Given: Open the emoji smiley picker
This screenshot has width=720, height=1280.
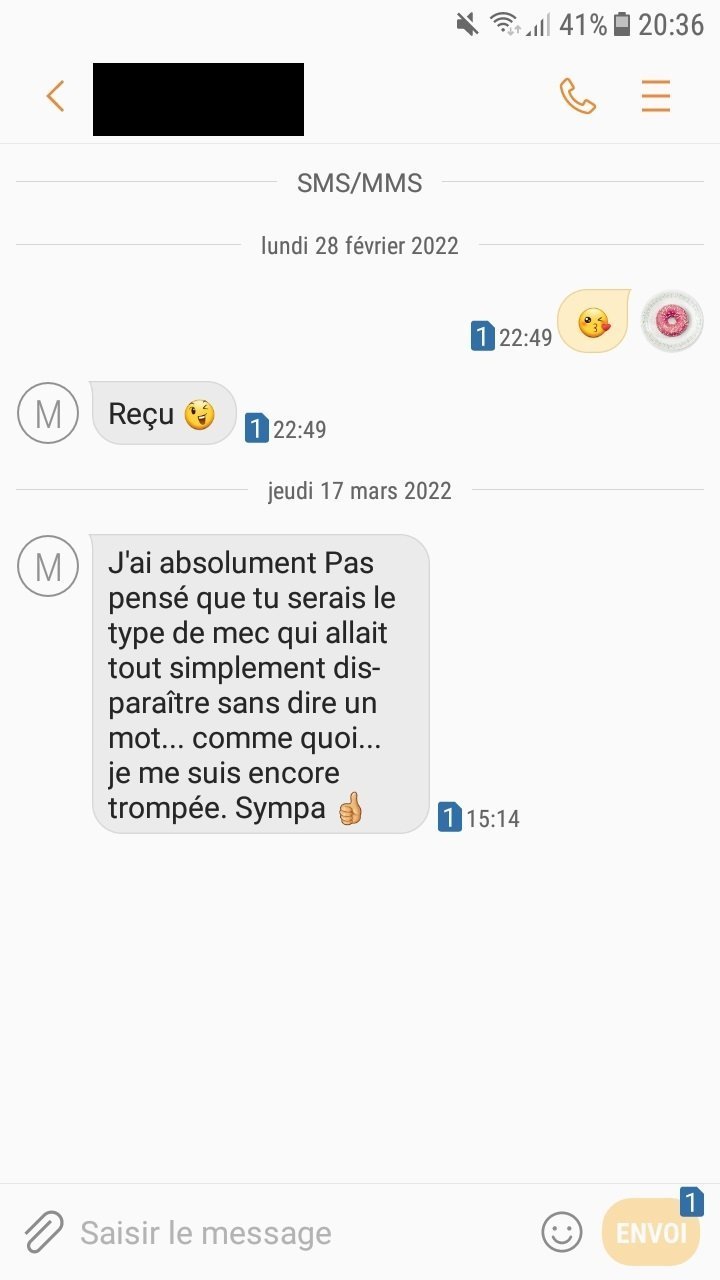Looking at the screenshot, I should 562,1232.
